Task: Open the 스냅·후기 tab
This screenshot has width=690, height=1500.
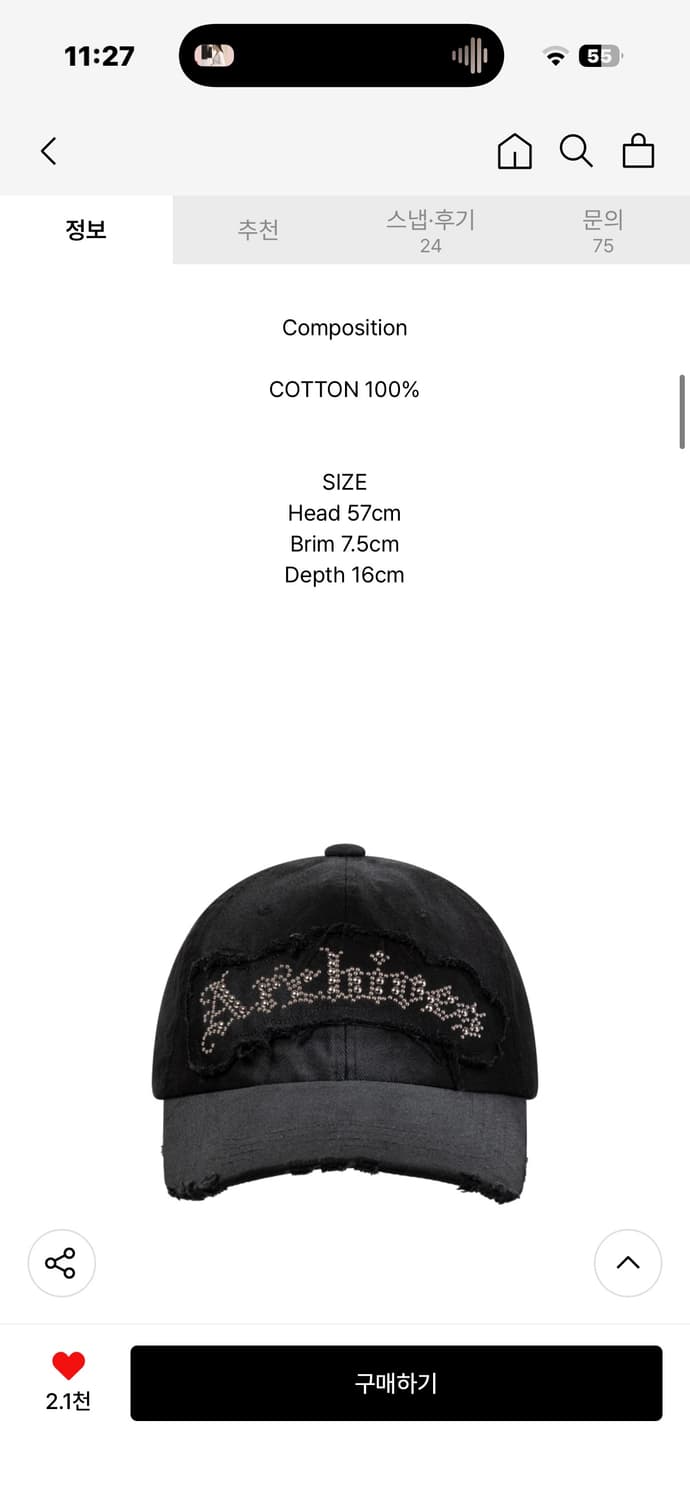Action: [x=430, y=230]
